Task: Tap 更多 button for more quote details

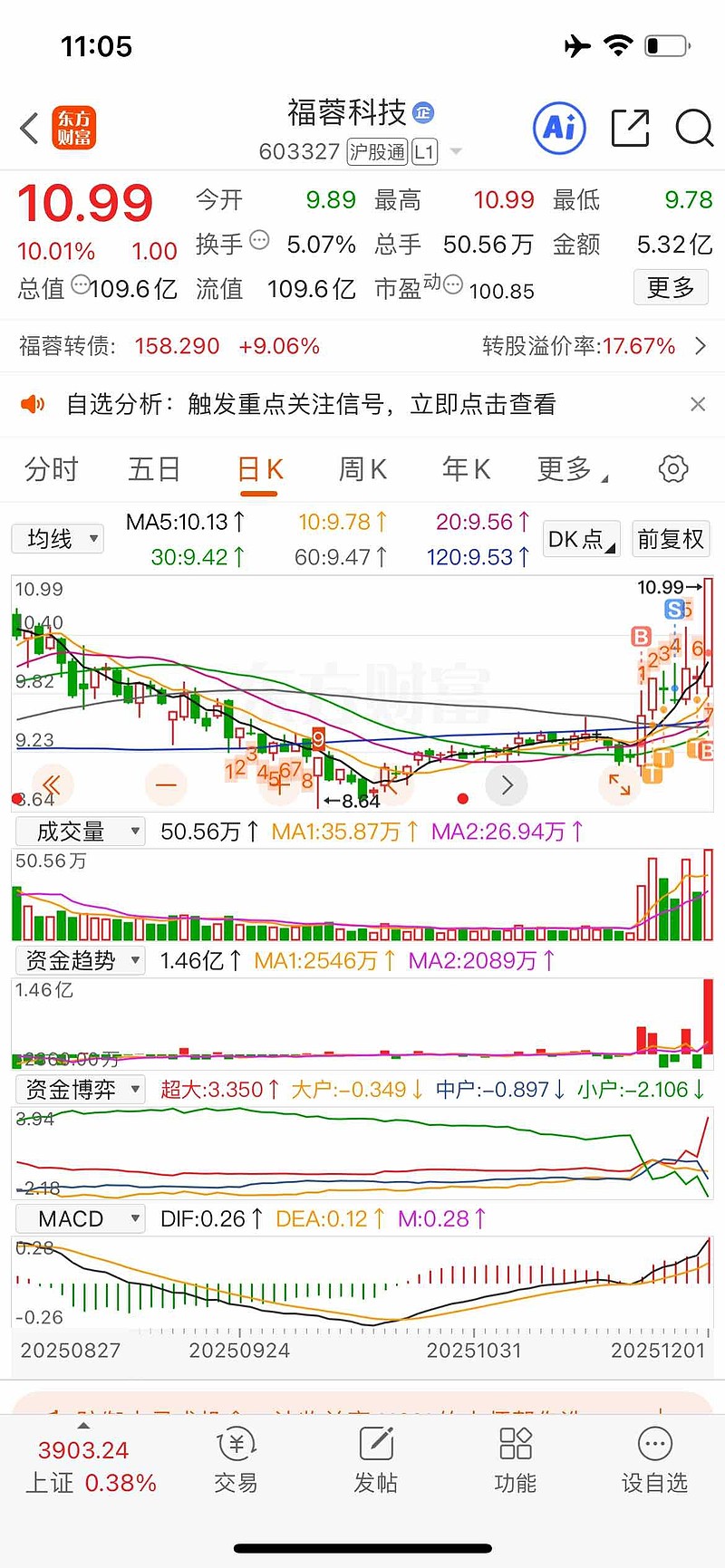Action: coord(670,288)
